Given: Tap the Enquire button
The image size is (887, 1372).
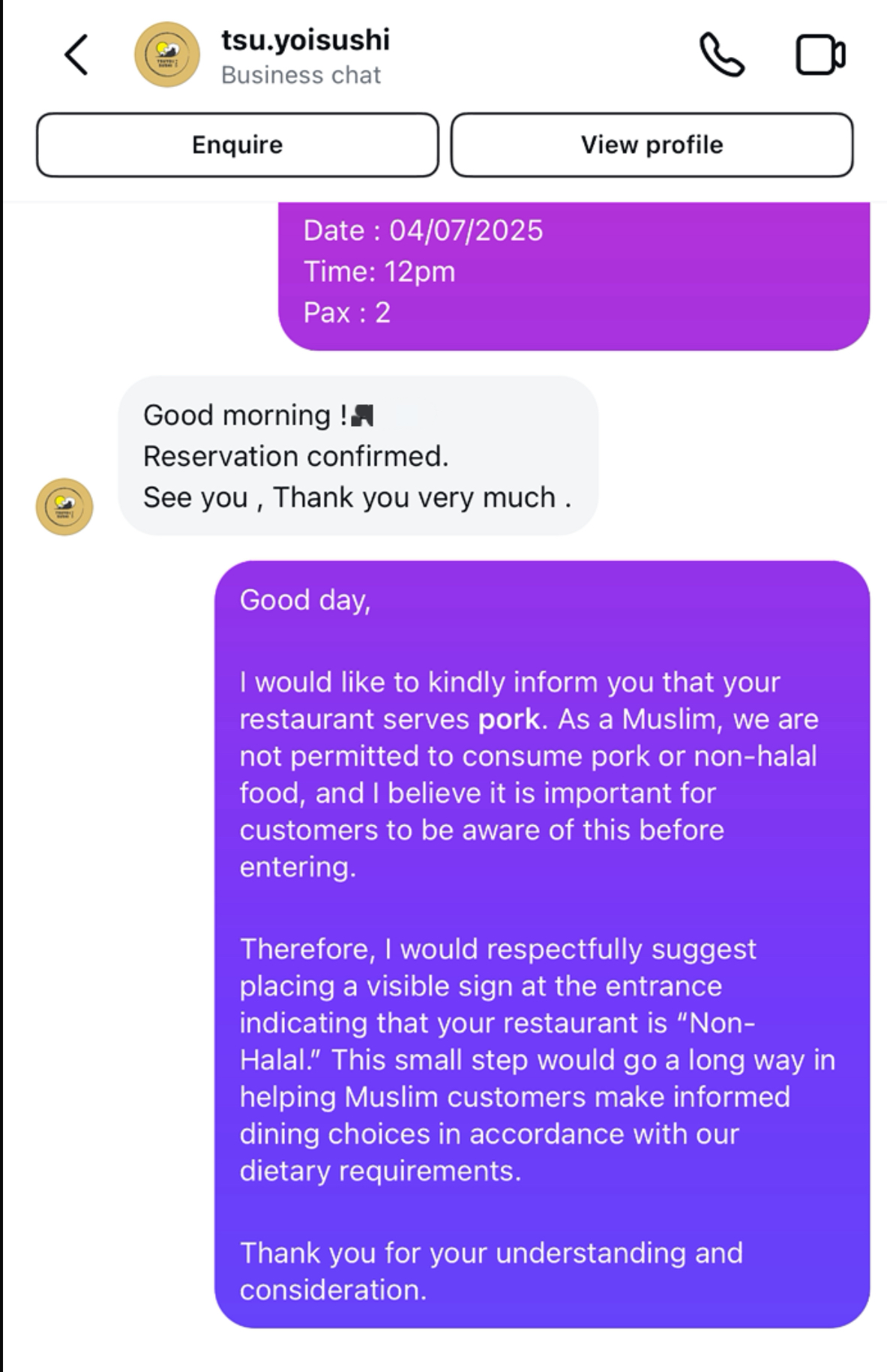Looking at the screenshot, I should [237, 145].
